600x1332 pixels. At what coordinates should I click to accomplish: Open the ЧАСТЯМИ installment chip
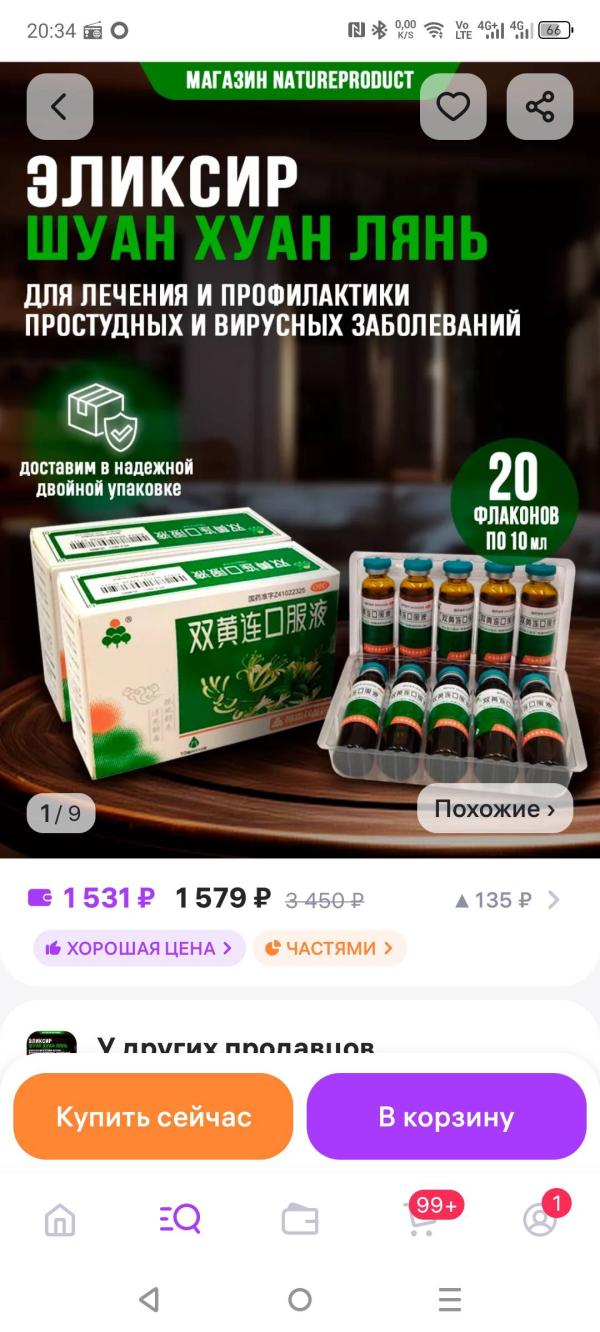coord(329,948)
